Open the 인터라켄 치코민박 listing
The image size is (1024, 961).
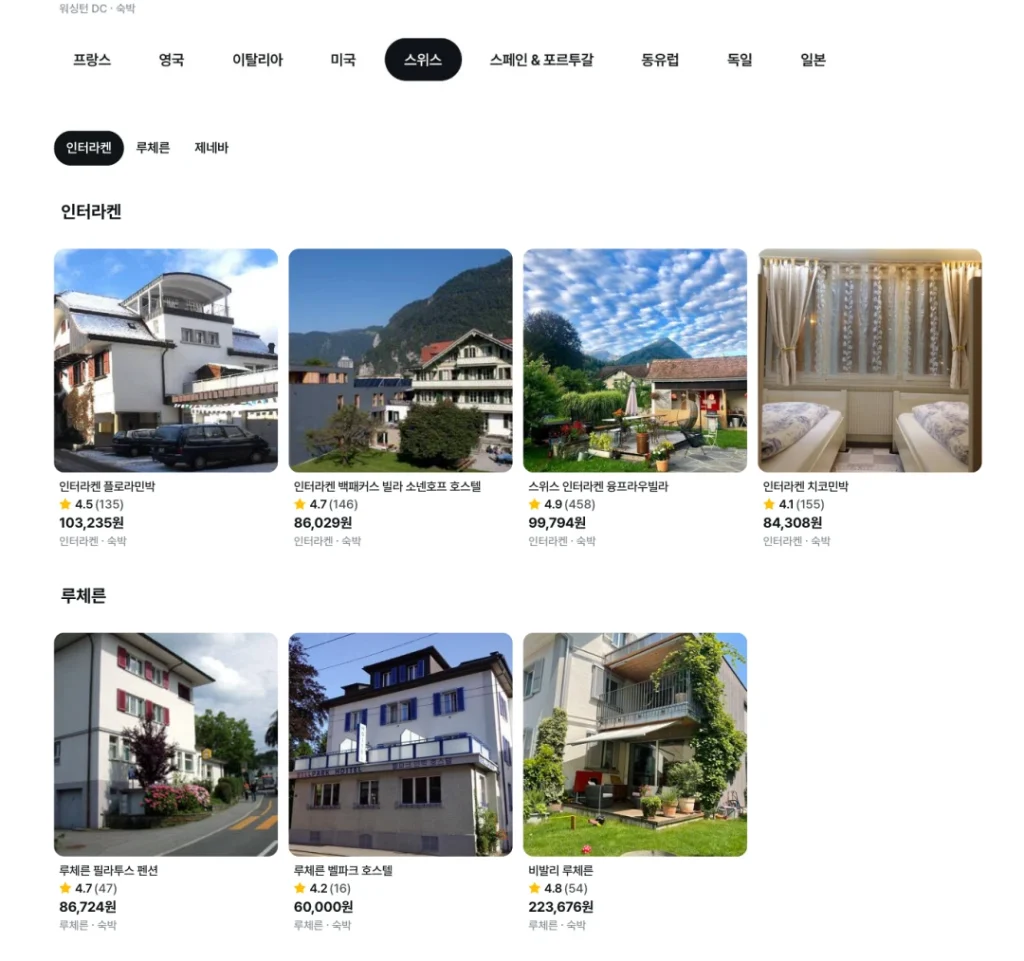pos(870,360)
